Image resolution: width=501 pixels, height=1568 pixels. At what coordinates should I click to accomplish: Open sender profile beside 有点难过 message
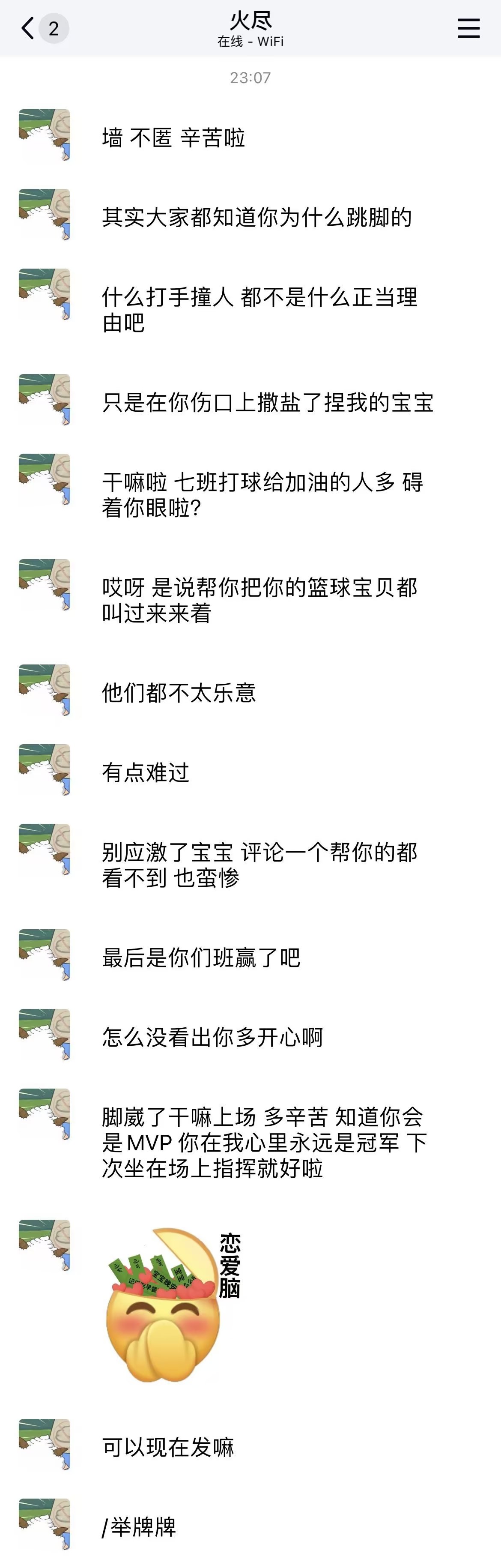45,769
